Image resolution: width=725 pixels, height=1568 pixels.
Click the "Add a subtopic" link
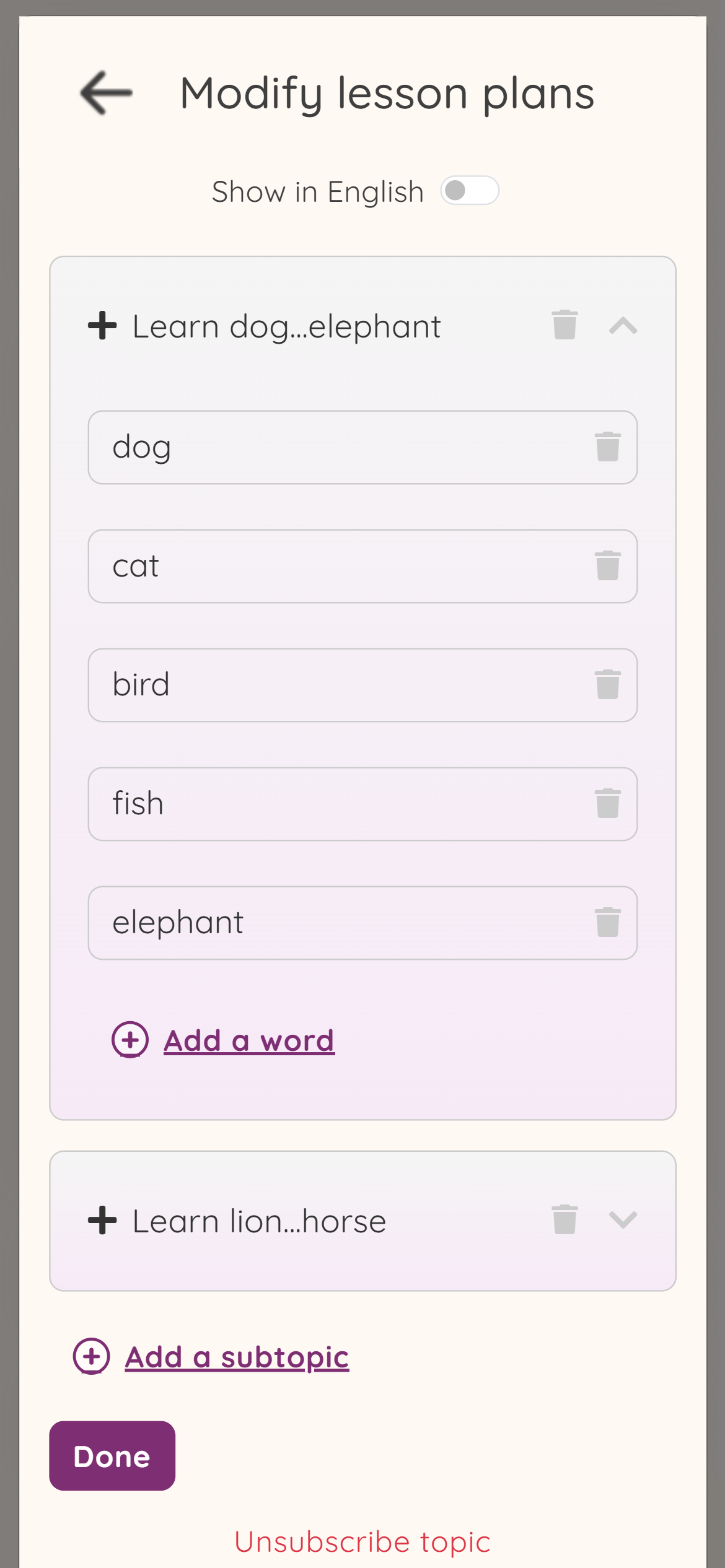[237, 1356]
